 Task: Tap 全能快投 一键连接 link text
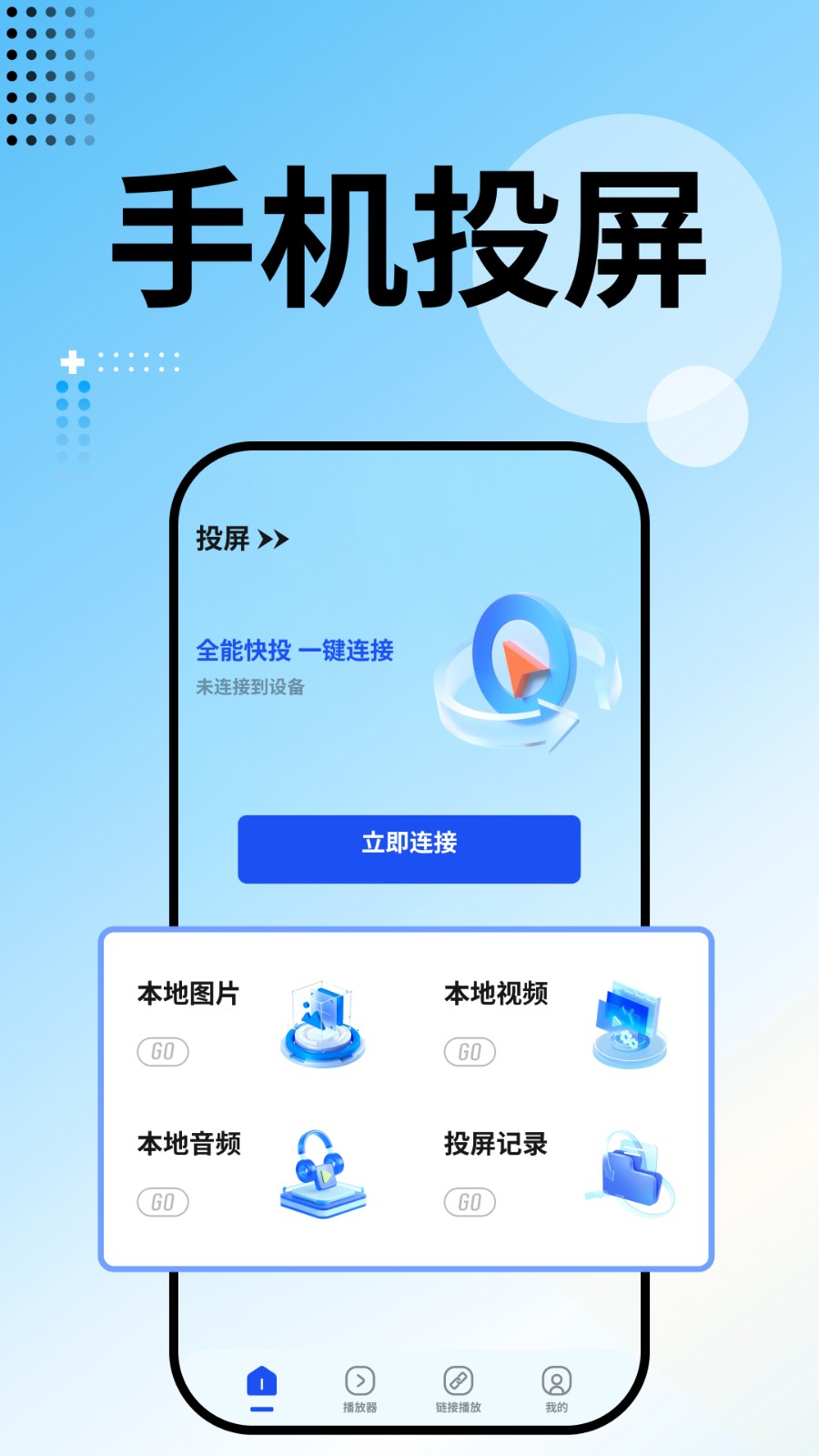pyautogui.click(x=293, y=652)
